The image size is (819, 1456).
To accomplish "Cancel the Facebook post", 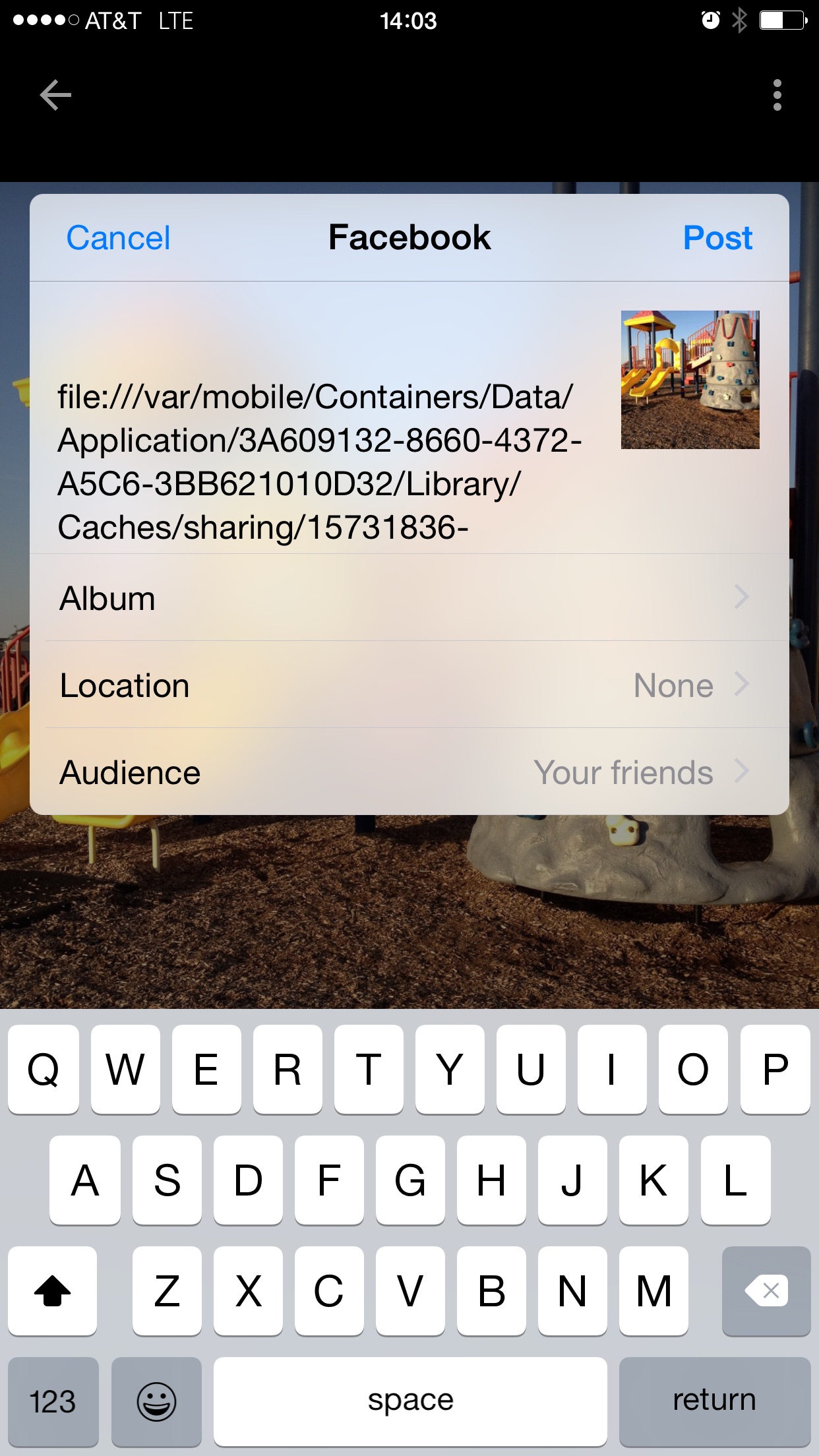I will 118,238.
